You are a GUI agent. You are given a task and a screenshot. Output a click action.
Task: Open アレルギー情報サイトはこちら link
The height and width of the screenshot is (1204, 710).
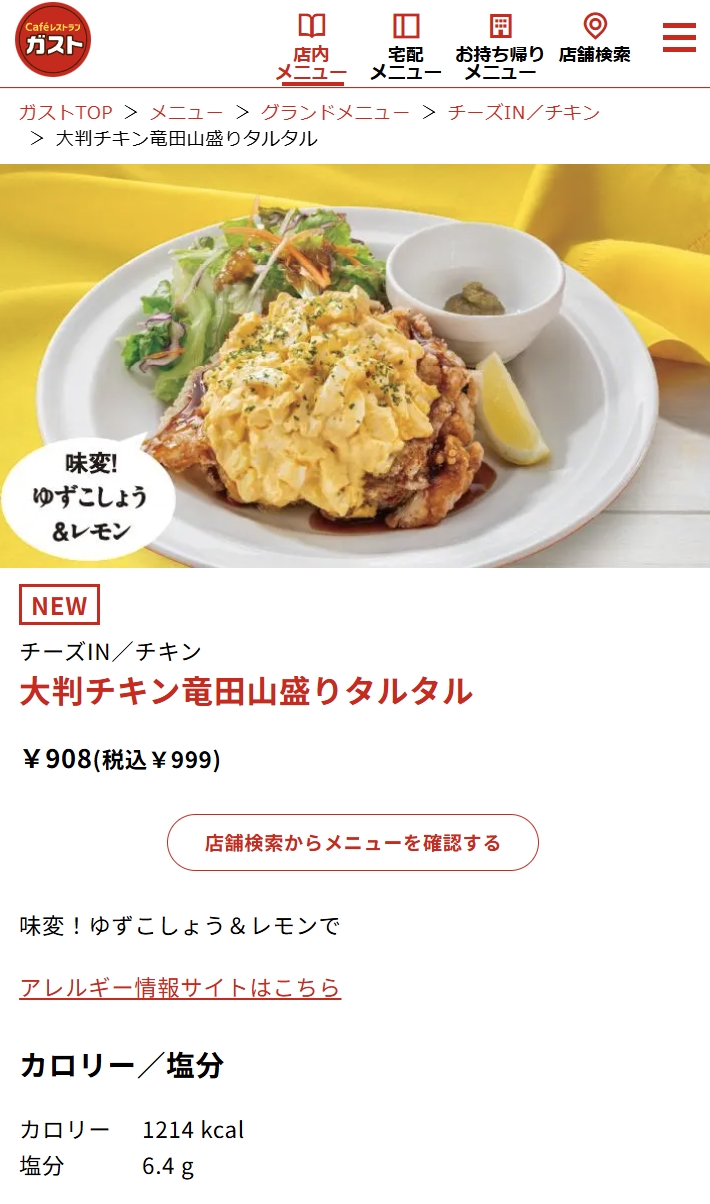pos(180,988)
